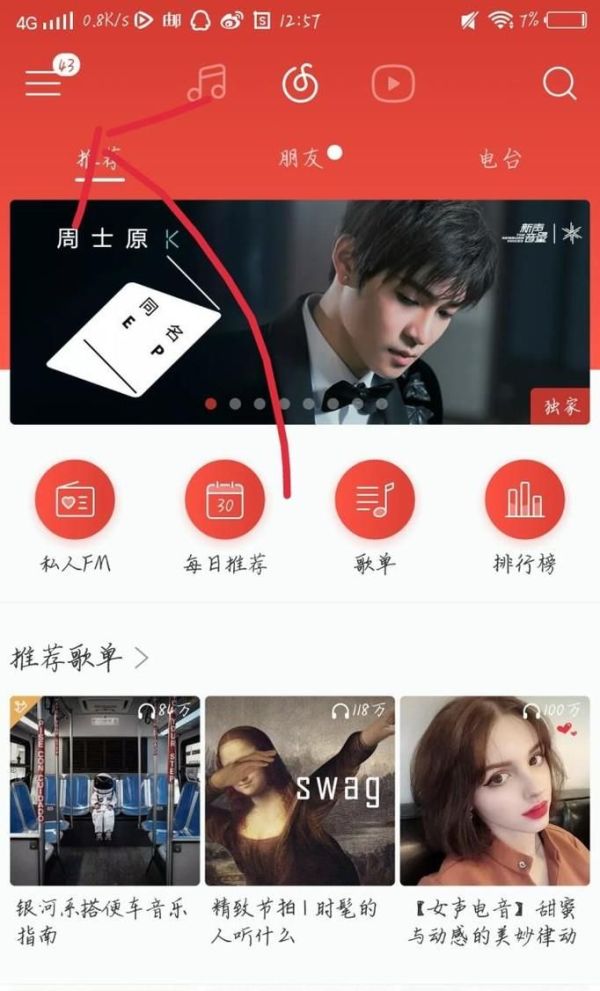
Task: Switch to the My Music note tab
Action: pyautogui.click(x=208, y=83)
